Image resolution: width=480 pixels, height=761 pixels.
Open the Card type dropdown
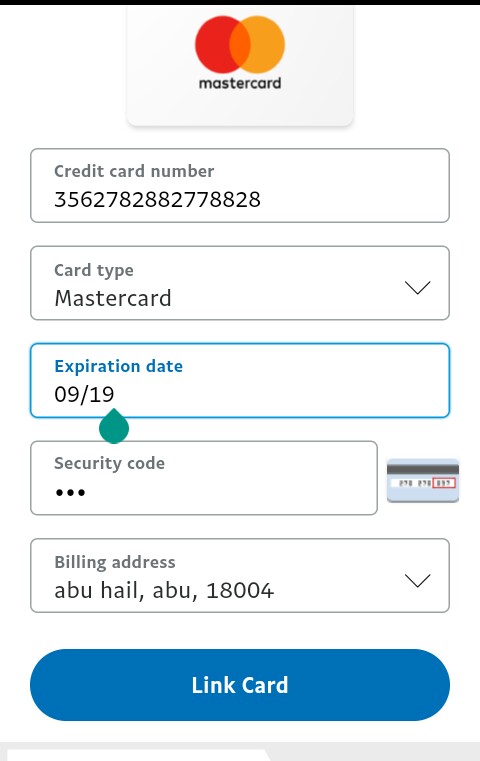pyautogui.click(x=240, y=283)
